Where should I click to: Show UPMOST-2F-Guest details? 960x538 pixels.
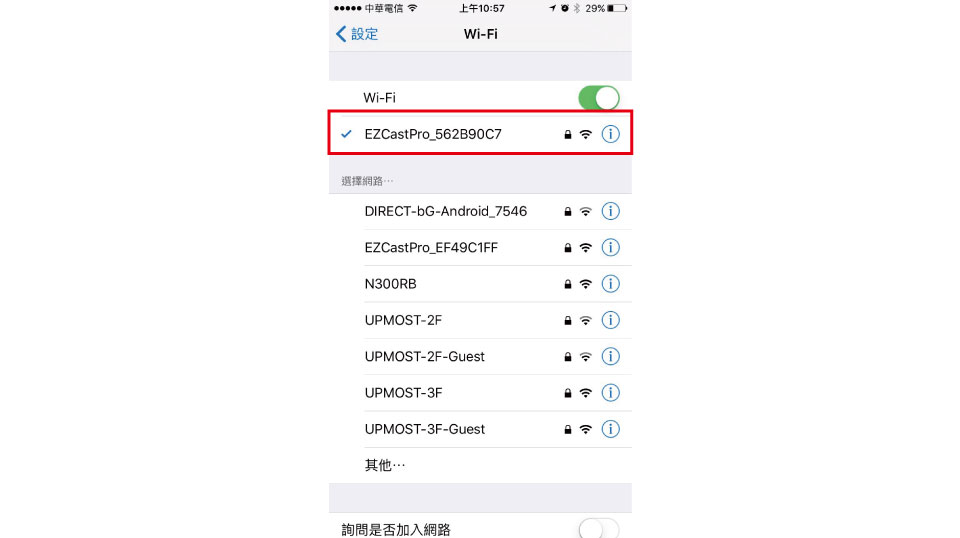[611, 356]
